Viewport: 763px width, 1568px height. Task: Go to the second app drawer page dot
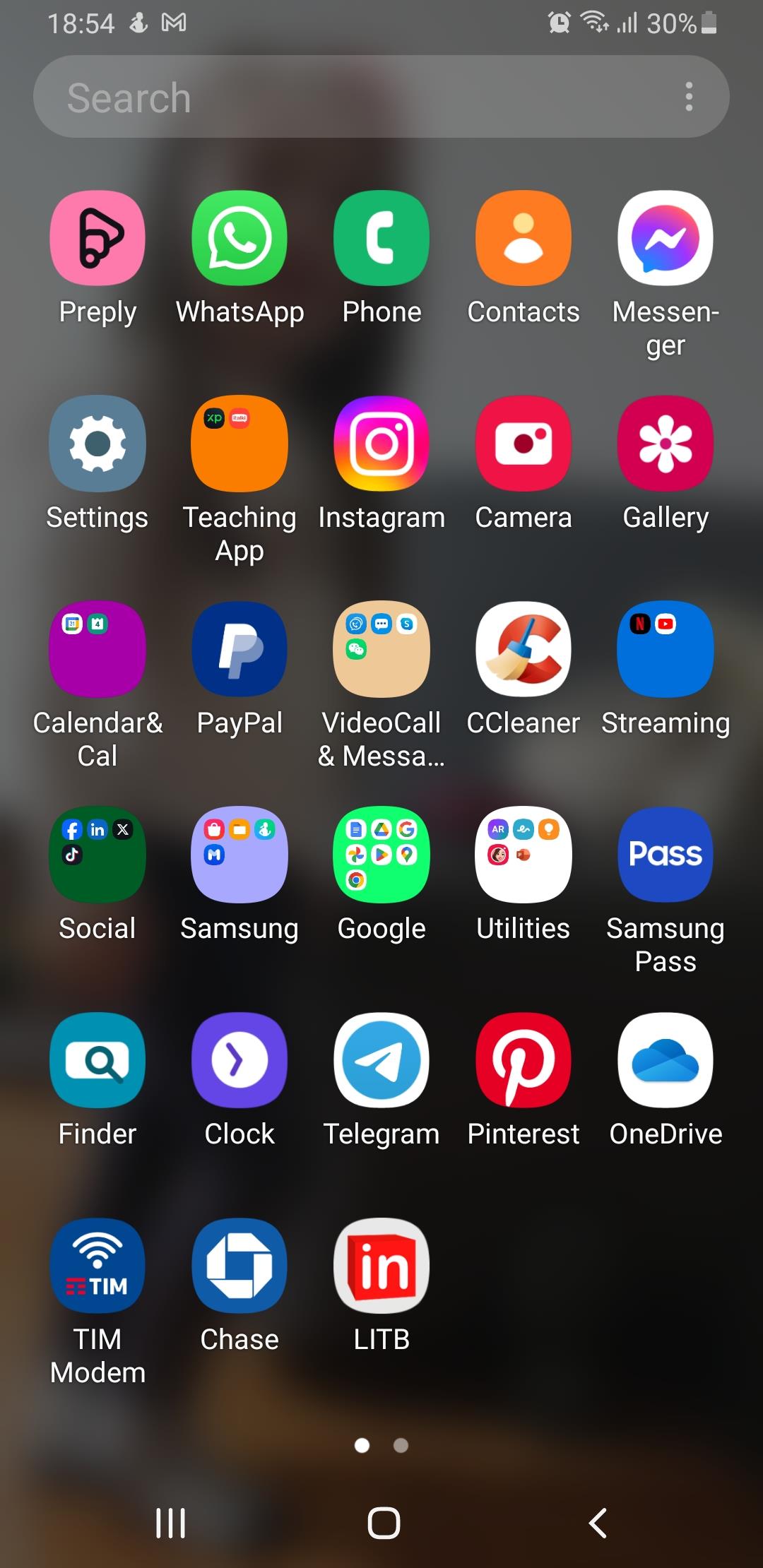[x=401, y=1446]
